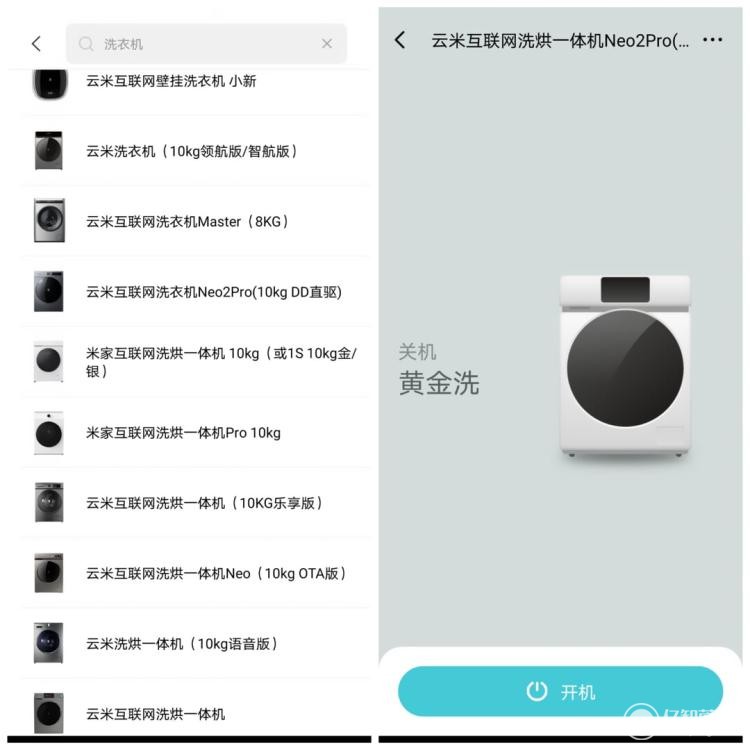Screen dimensions: 750x750
Task: Open the three-dot menu on Neo2Pro page
Action: [x=712, y=40]
